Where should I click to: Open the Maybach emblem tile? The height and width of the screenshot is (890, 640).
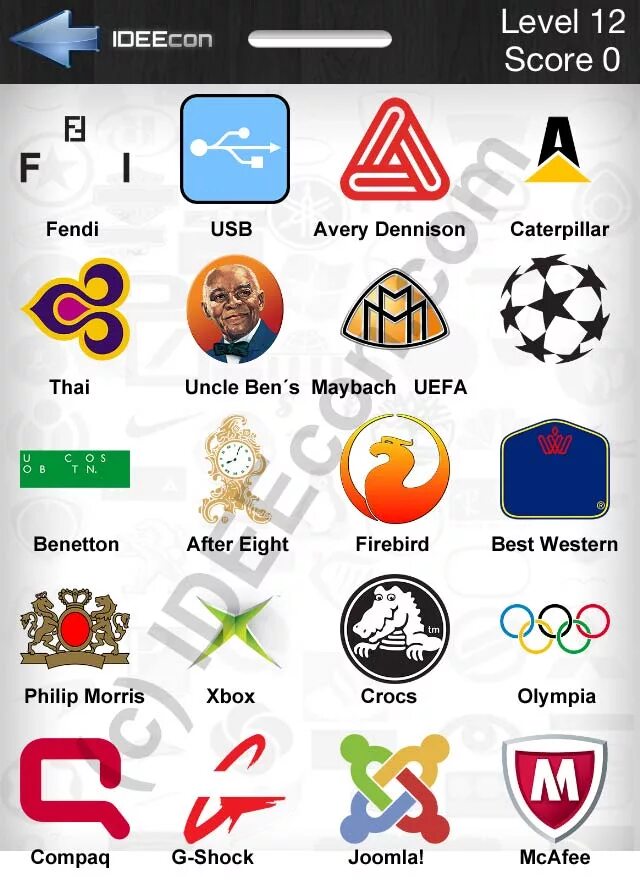pos(394,311)
